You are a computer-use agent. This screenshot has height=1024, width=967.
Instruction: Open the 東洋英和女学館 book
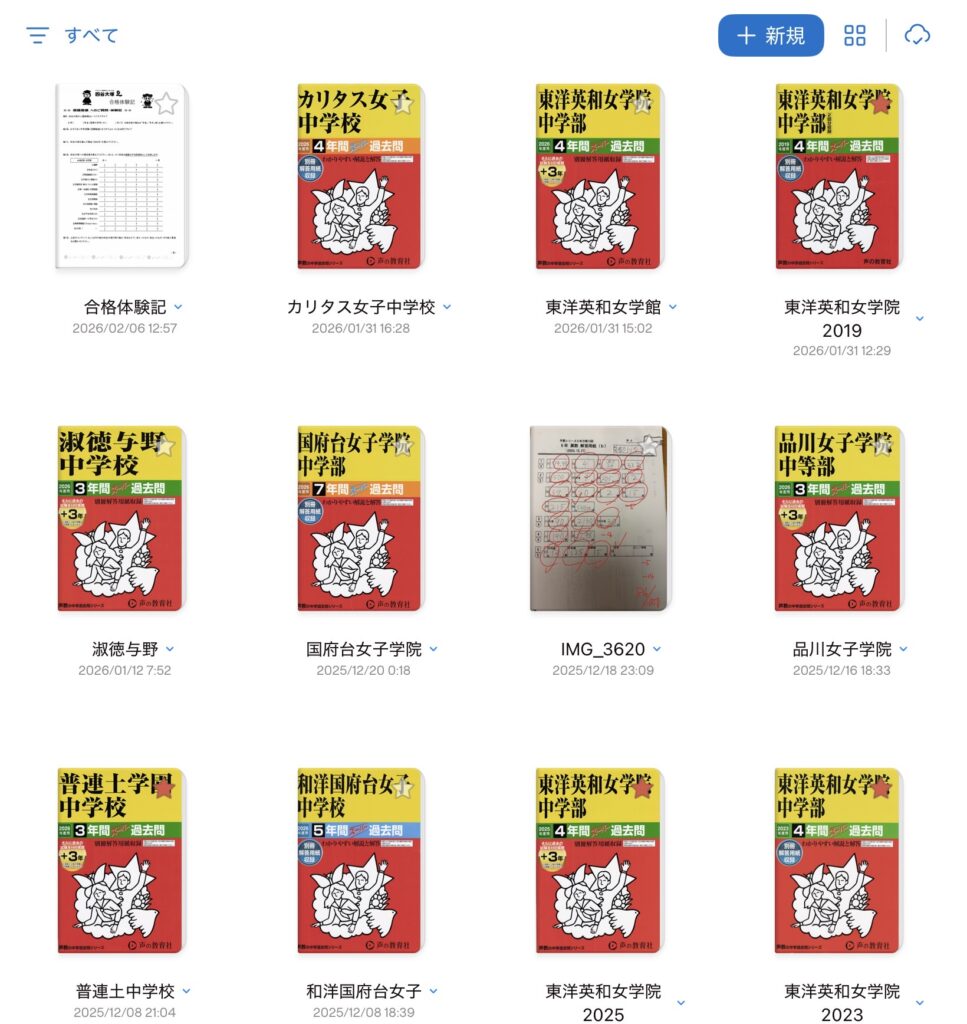point(599,177)
